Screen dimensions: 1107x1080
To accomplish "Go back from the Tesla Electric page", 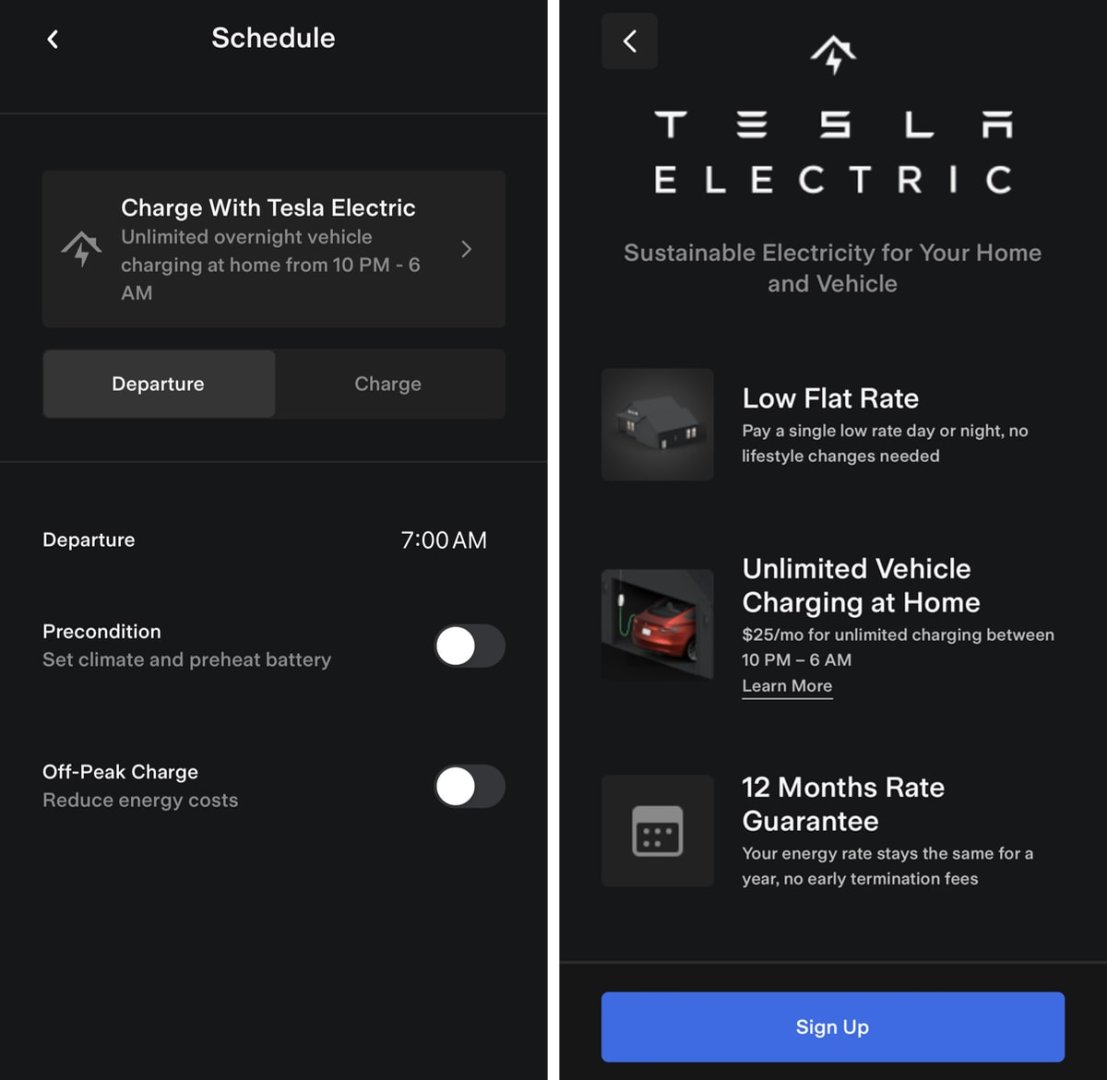I will click(x=629, y=41).
